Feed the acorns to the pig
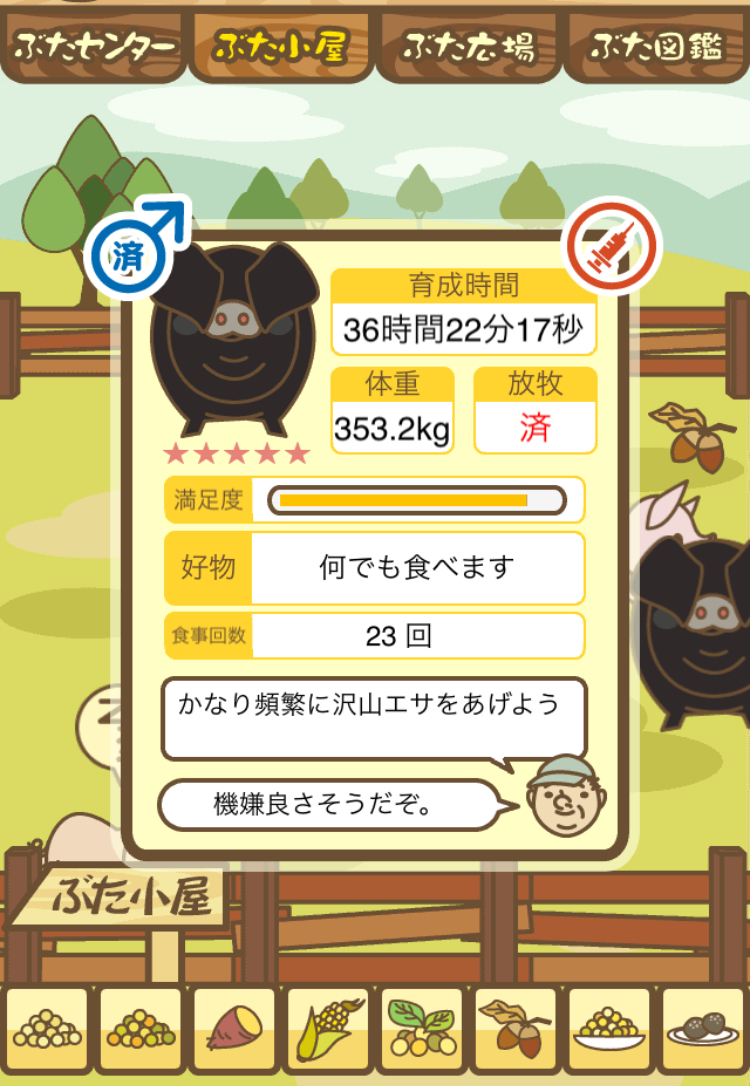 click(x=515, y=1030)
